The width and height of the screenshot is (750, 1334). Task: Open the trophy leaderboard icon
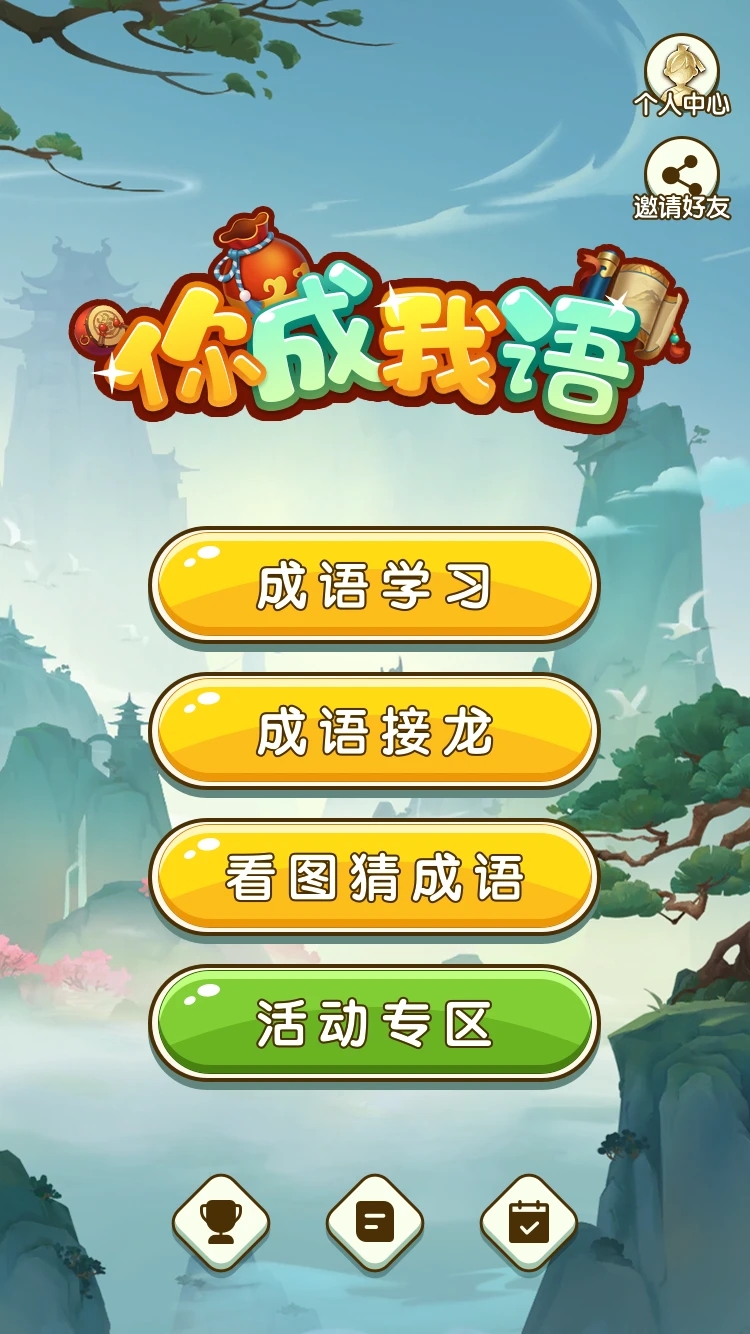[x=221, y=1222]
